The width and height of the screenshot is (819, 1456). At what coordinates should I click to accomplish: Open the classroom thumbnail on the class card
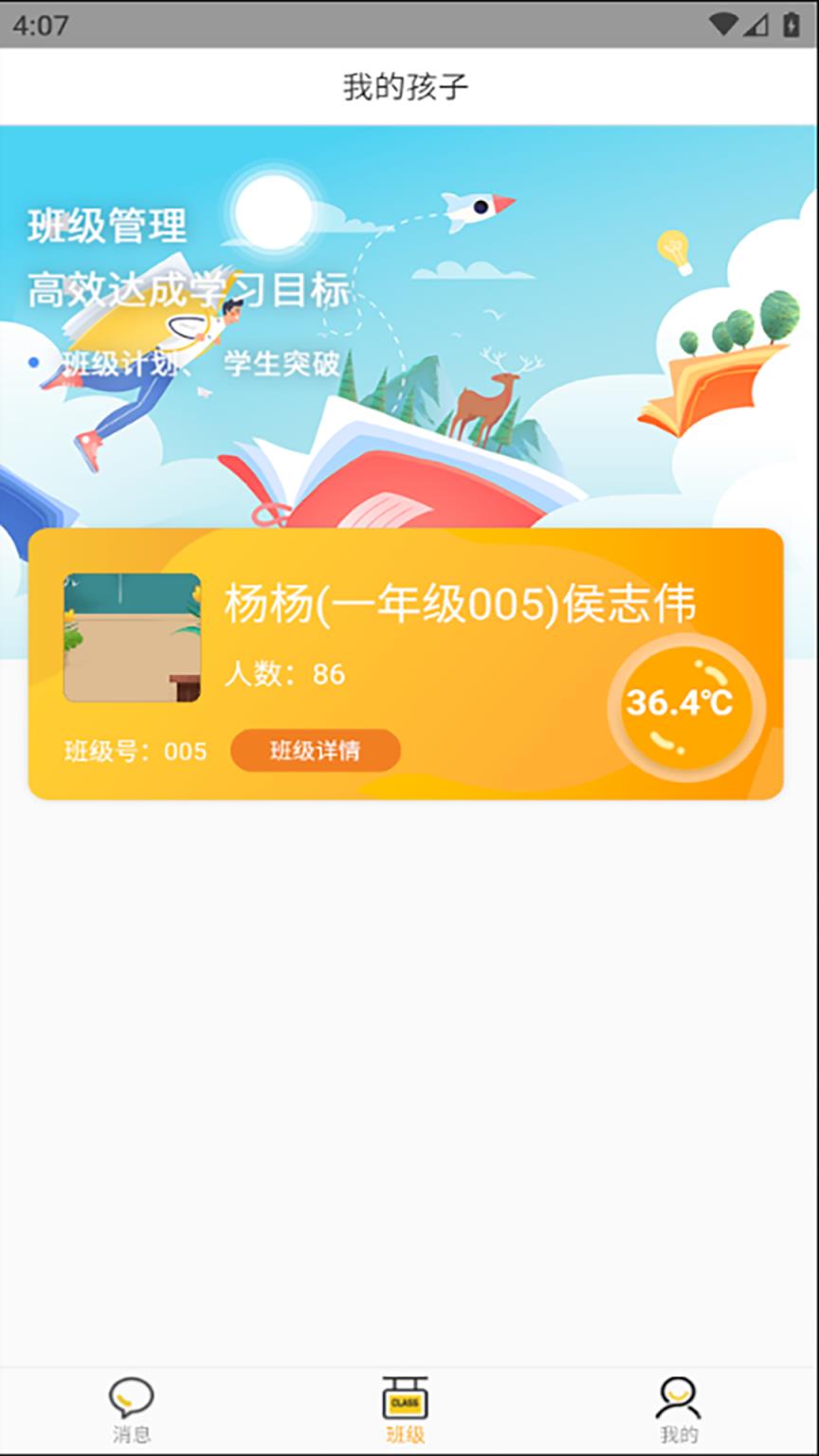tap(132, 635)
